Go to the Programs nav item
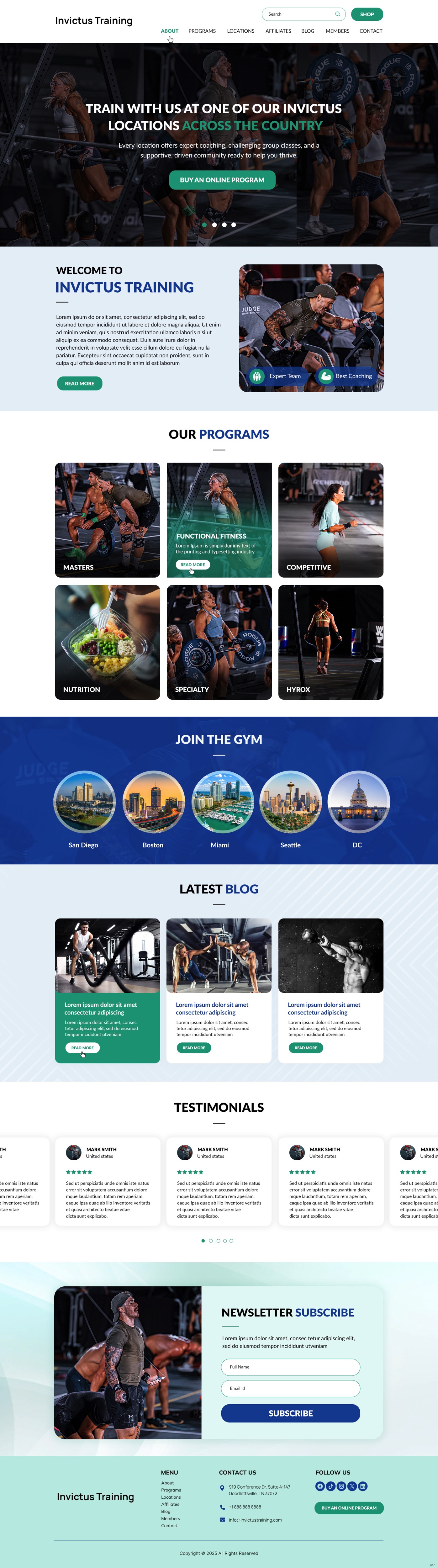Viewport: 438px width, 1568px height. (x=202, y=31)
